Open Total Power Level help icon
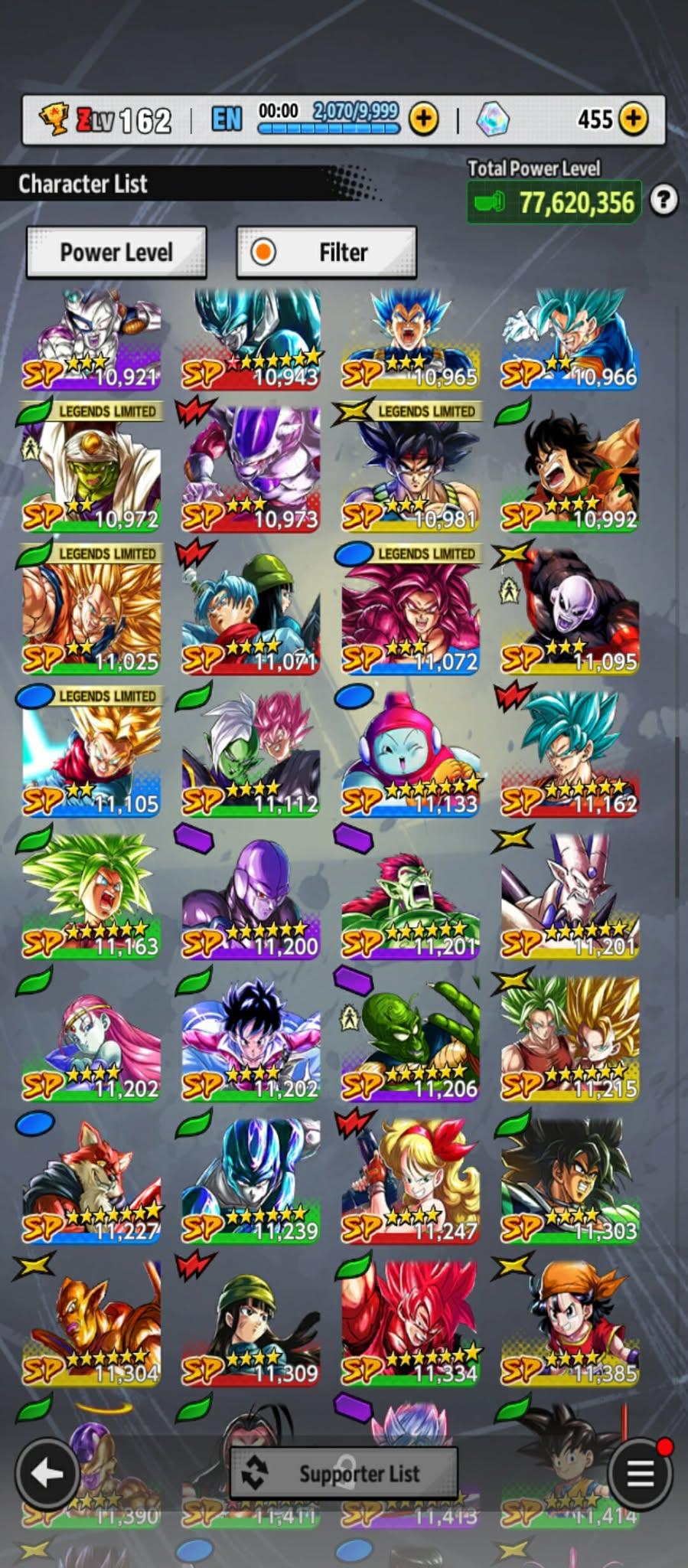Viewport: 688px width, 1568px height. pos(664,201)
